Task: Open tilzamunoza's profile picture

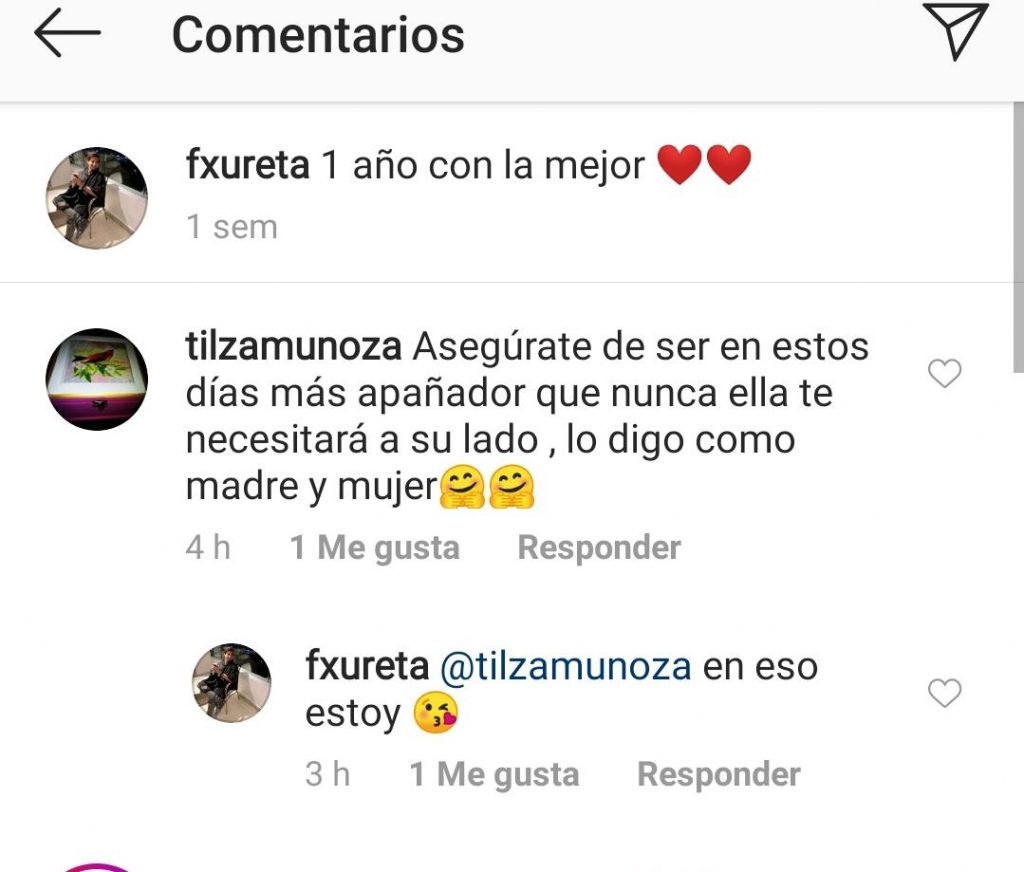Action: [x=97, y=379]
